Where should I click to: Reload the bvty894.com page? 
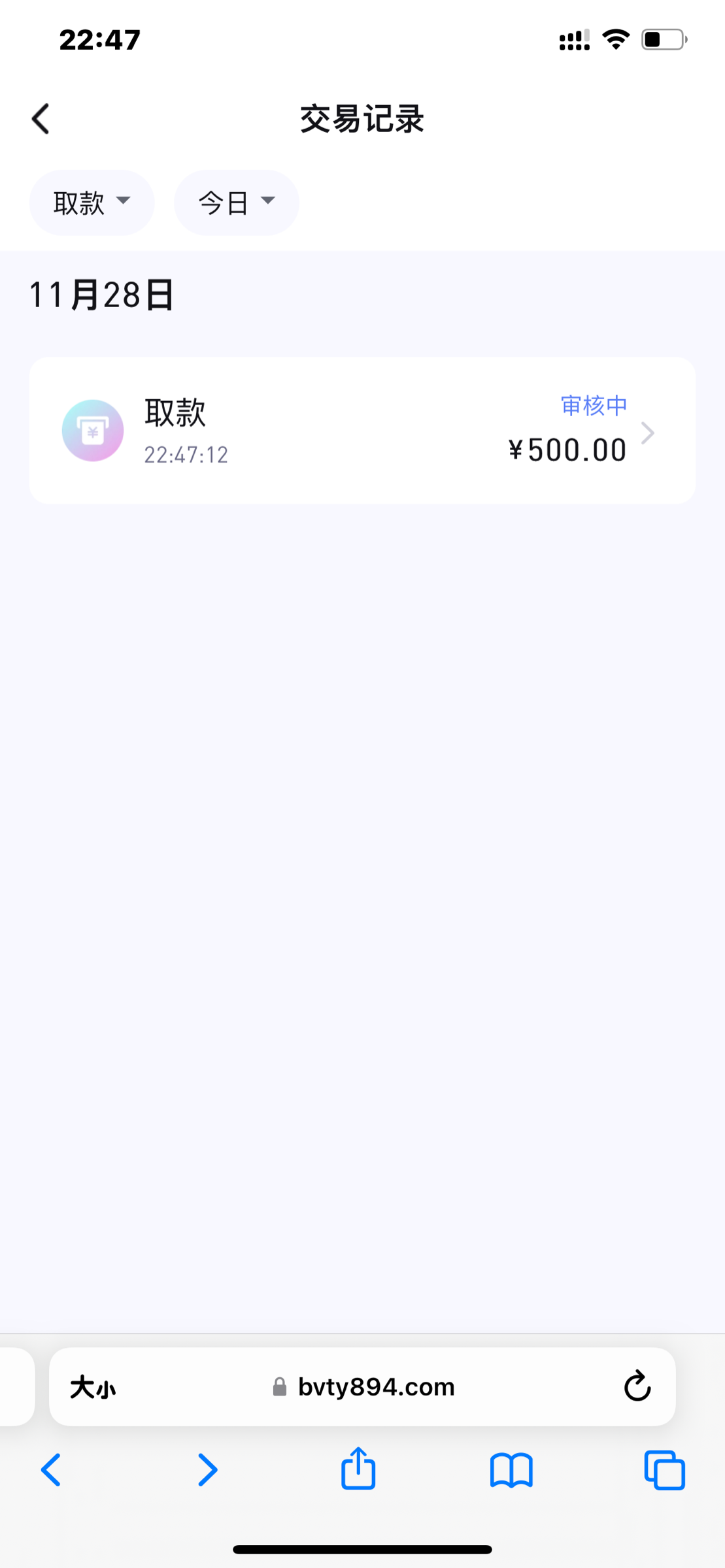[x=637, y=1386]
